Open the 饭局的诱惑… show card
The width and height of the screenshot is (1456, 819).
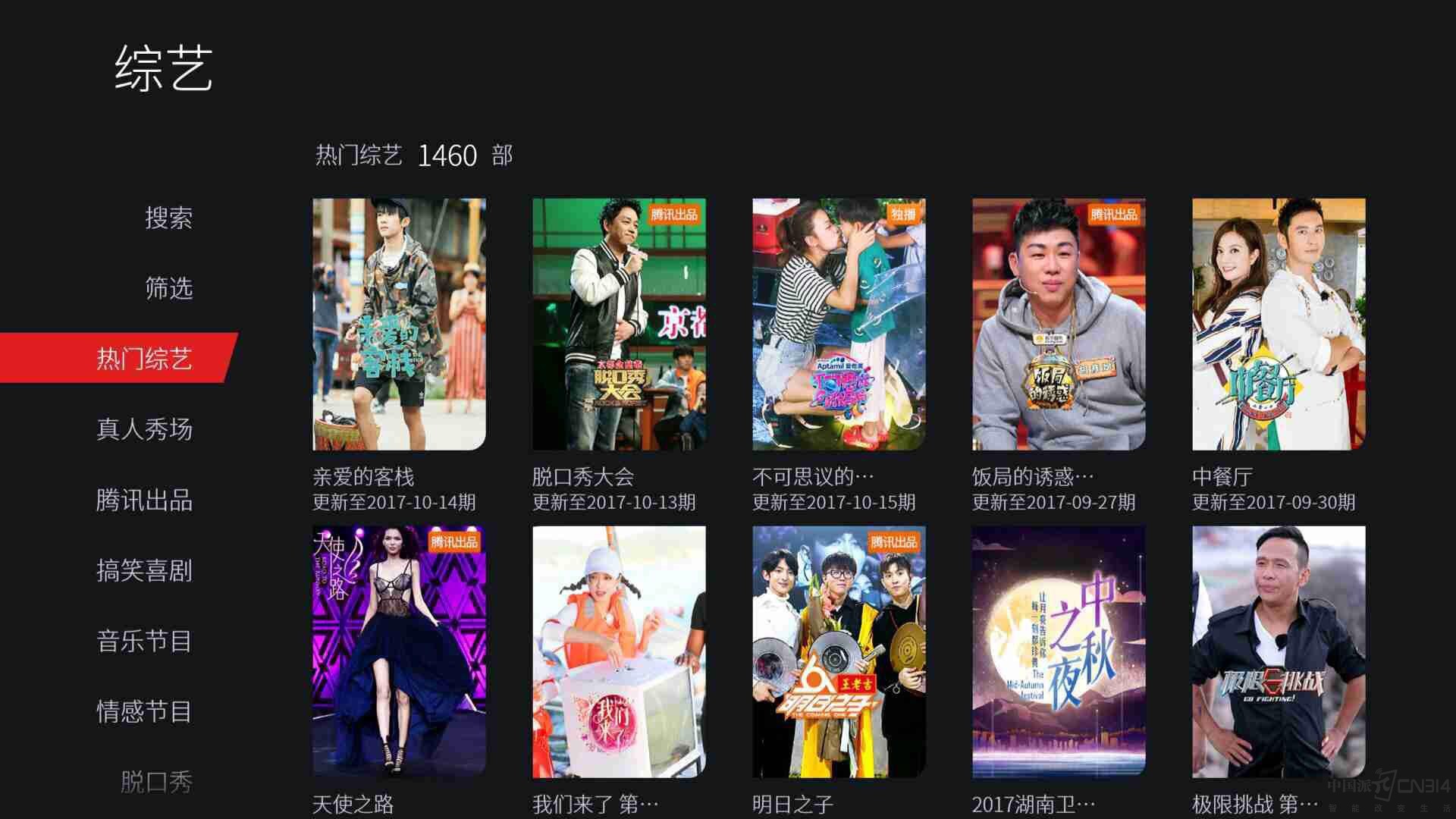(x=1059, y=325)
